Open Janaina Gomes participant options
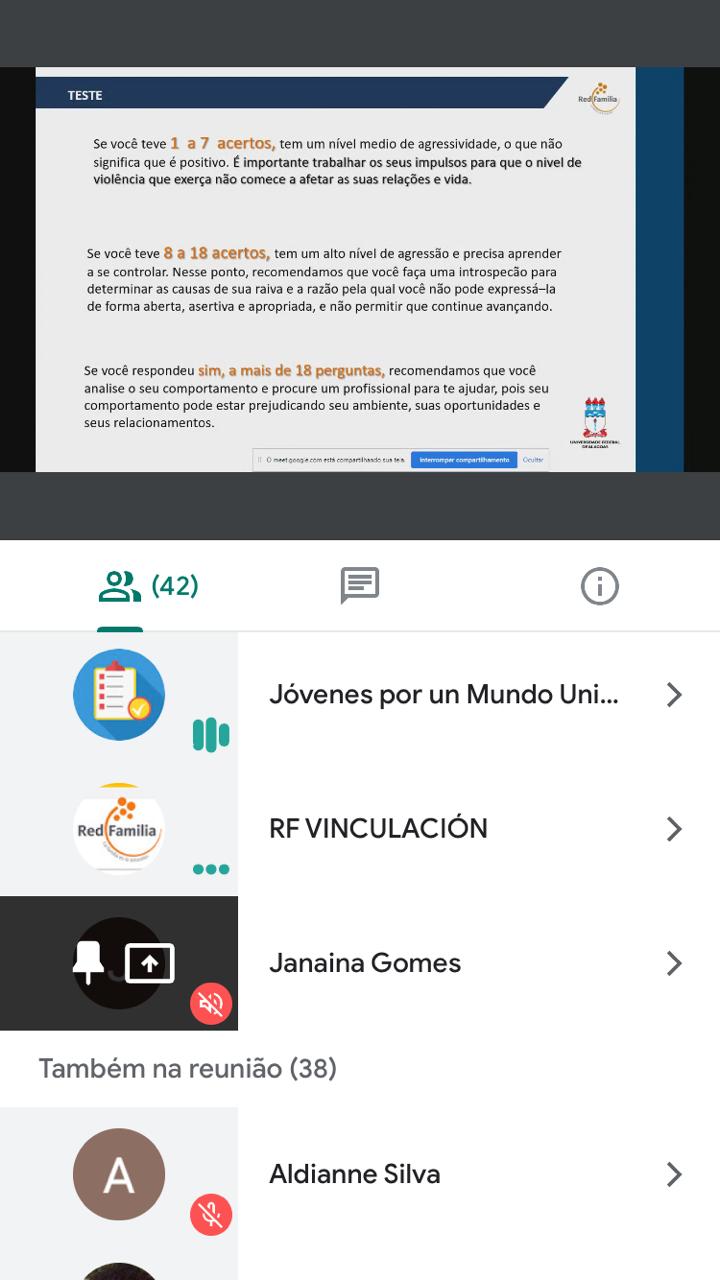Viewport: 720px width, 1280px height. pos(674,963)
